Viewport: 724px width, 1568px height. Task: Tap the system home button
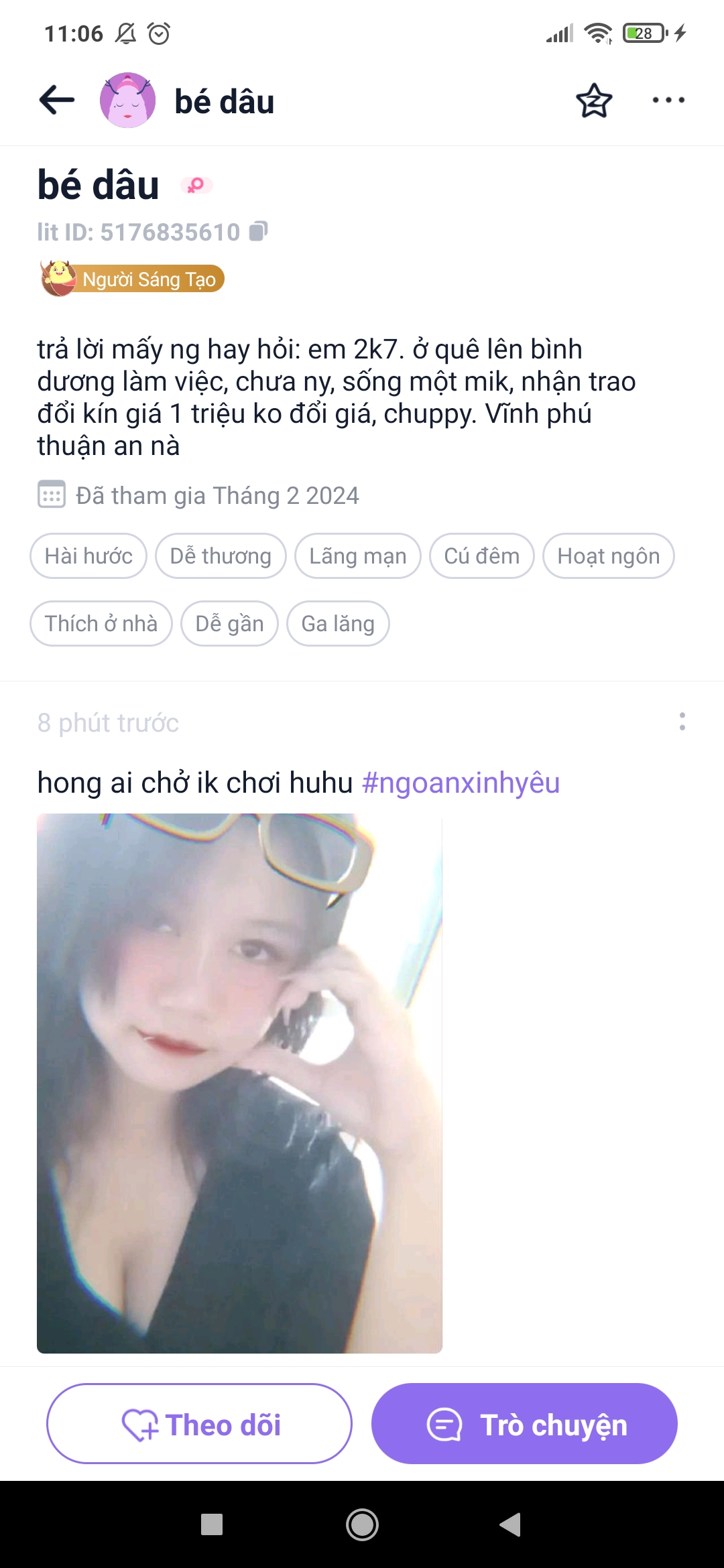[x=362, y=1524]
